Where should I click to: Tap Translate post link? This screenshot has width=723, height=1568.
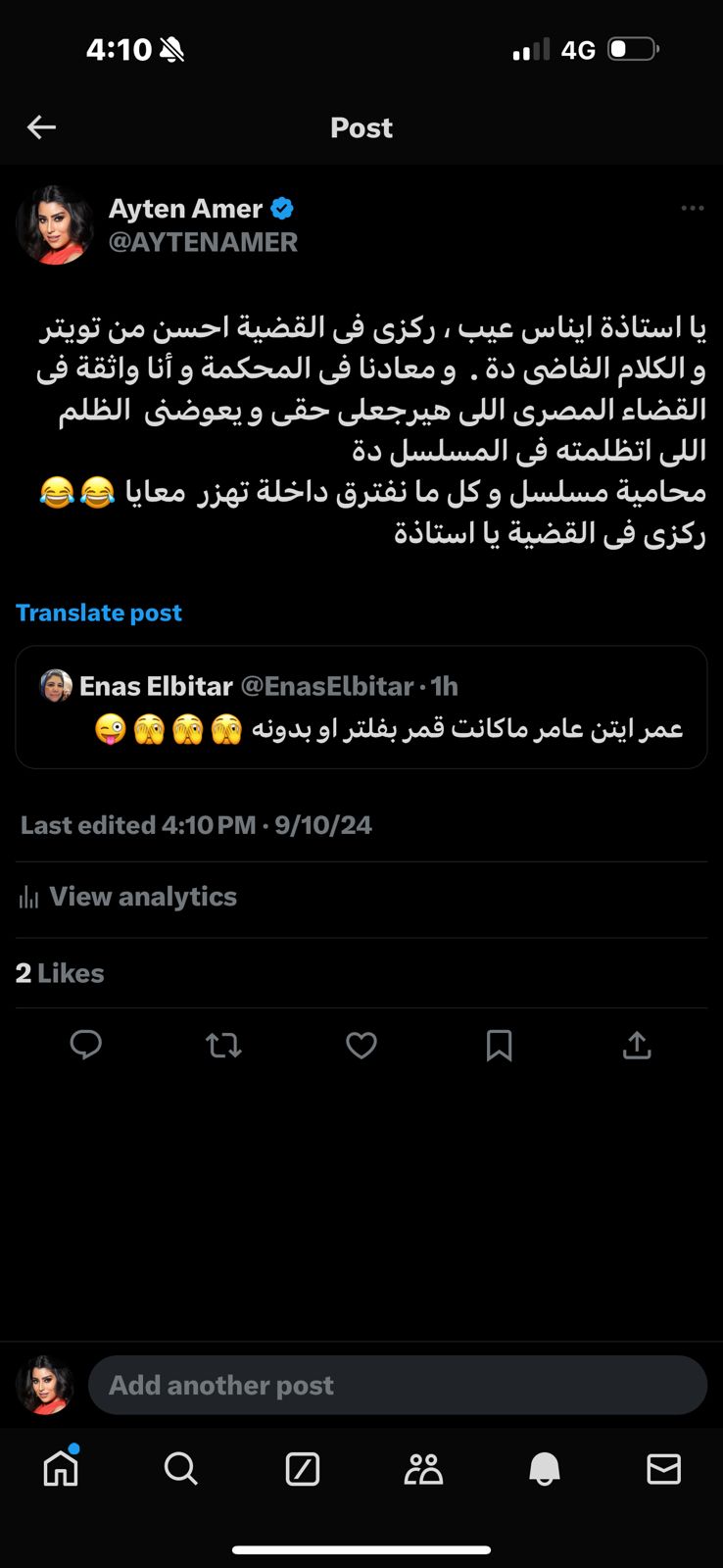point(99,612)
